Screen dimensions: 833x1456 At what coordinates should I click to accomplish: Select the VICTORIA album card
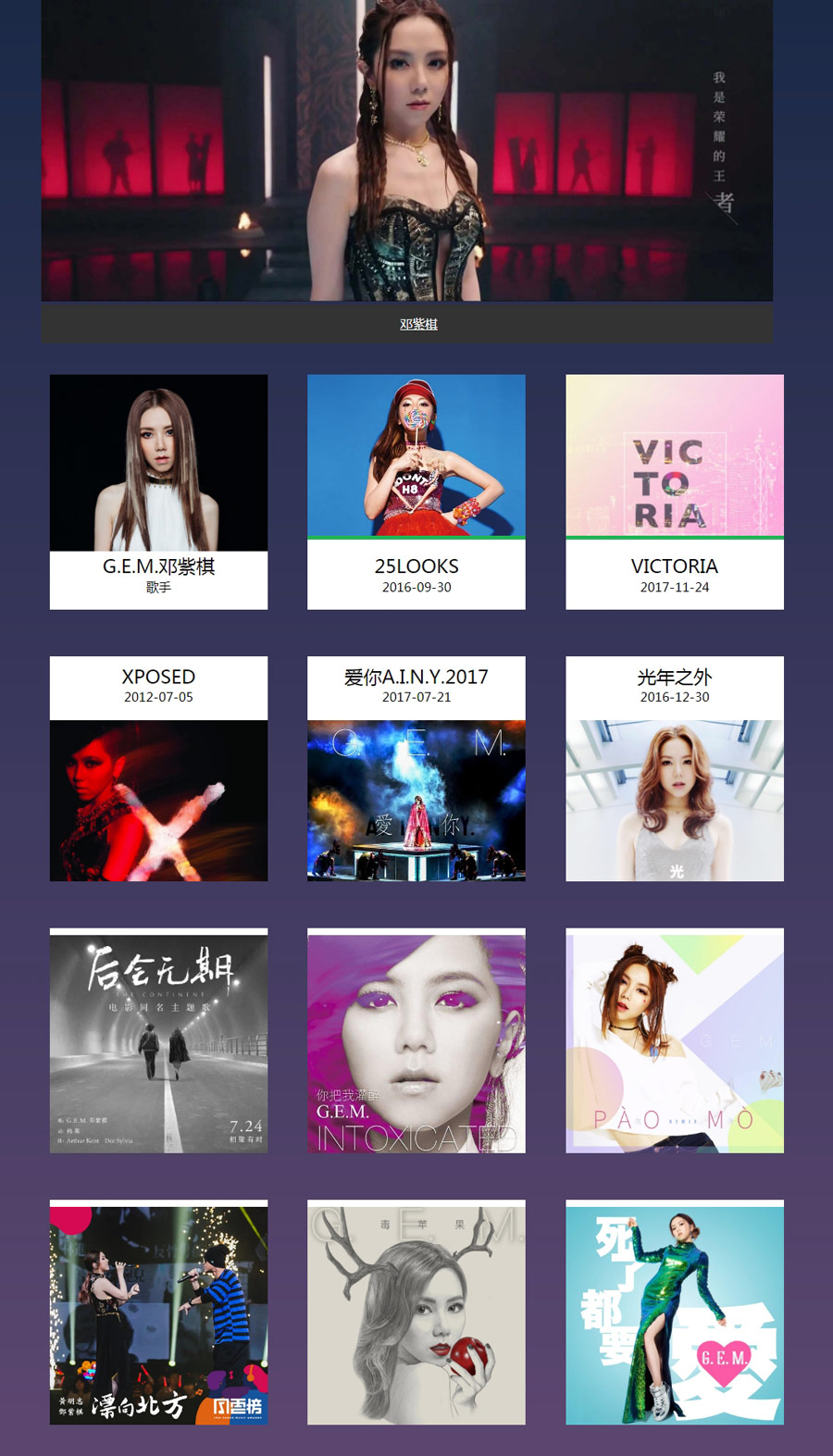click(x=674, y=492)
